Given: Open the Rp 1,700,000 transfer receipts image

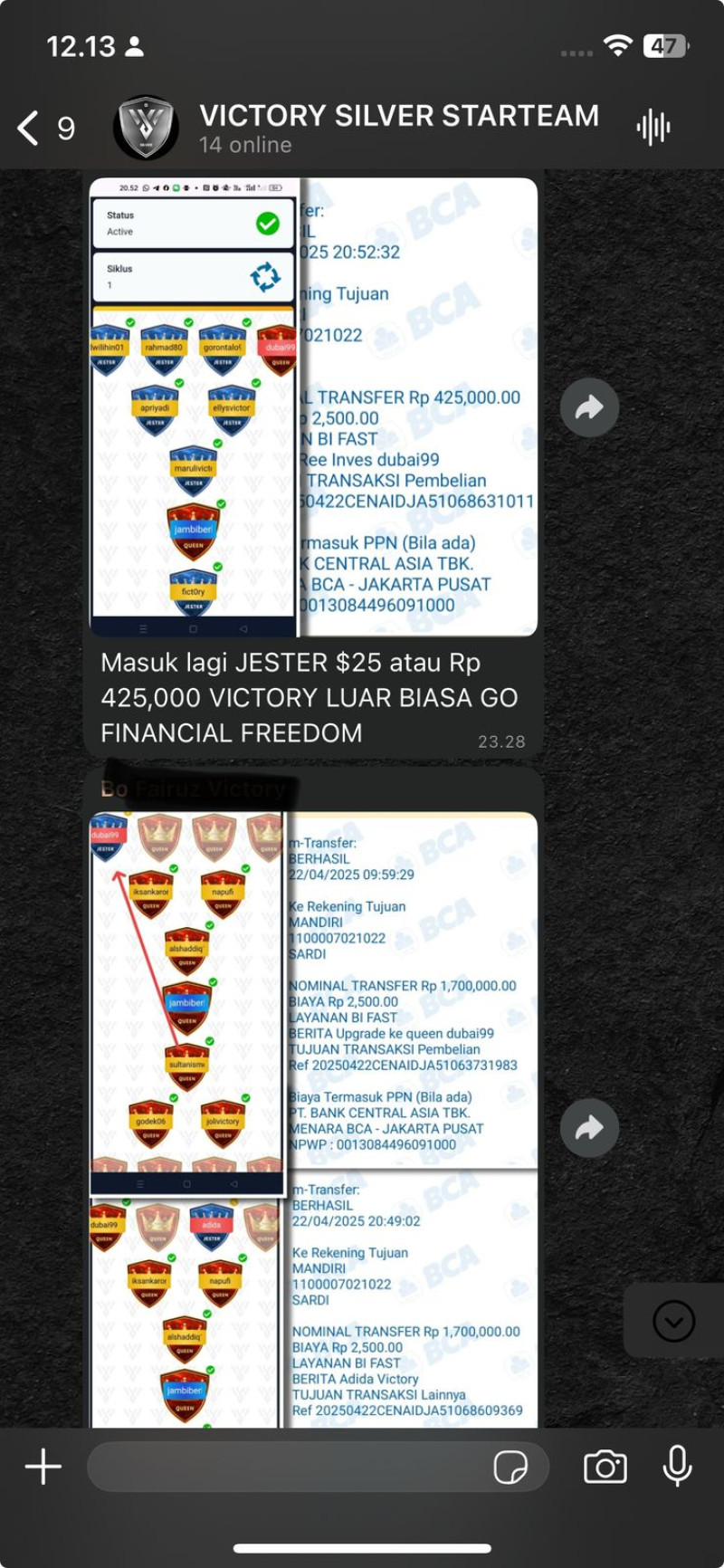Looking at the screenshot, I should 313,1118.
